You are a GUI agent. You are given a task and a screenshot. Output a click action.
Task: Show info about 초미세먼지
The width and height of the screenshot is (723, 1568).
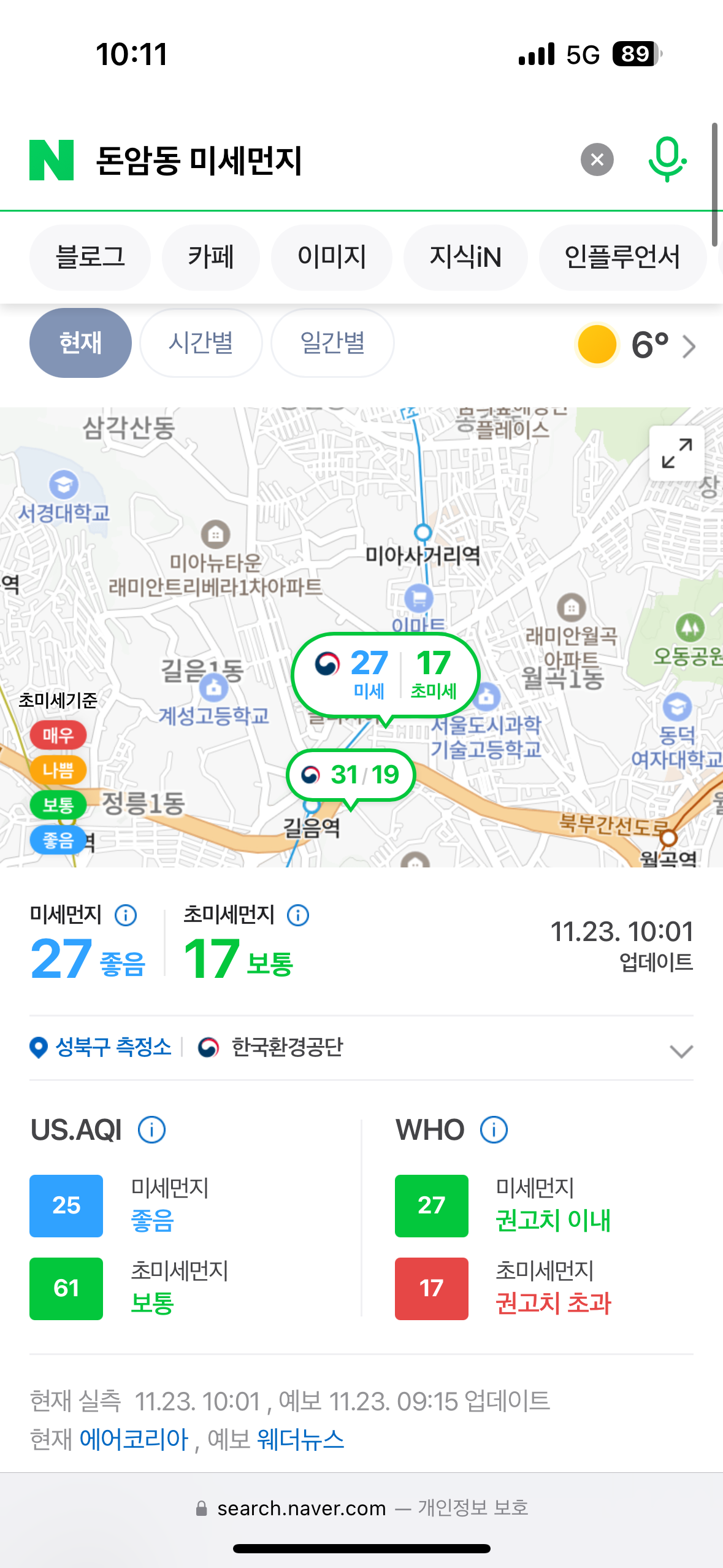298,915
